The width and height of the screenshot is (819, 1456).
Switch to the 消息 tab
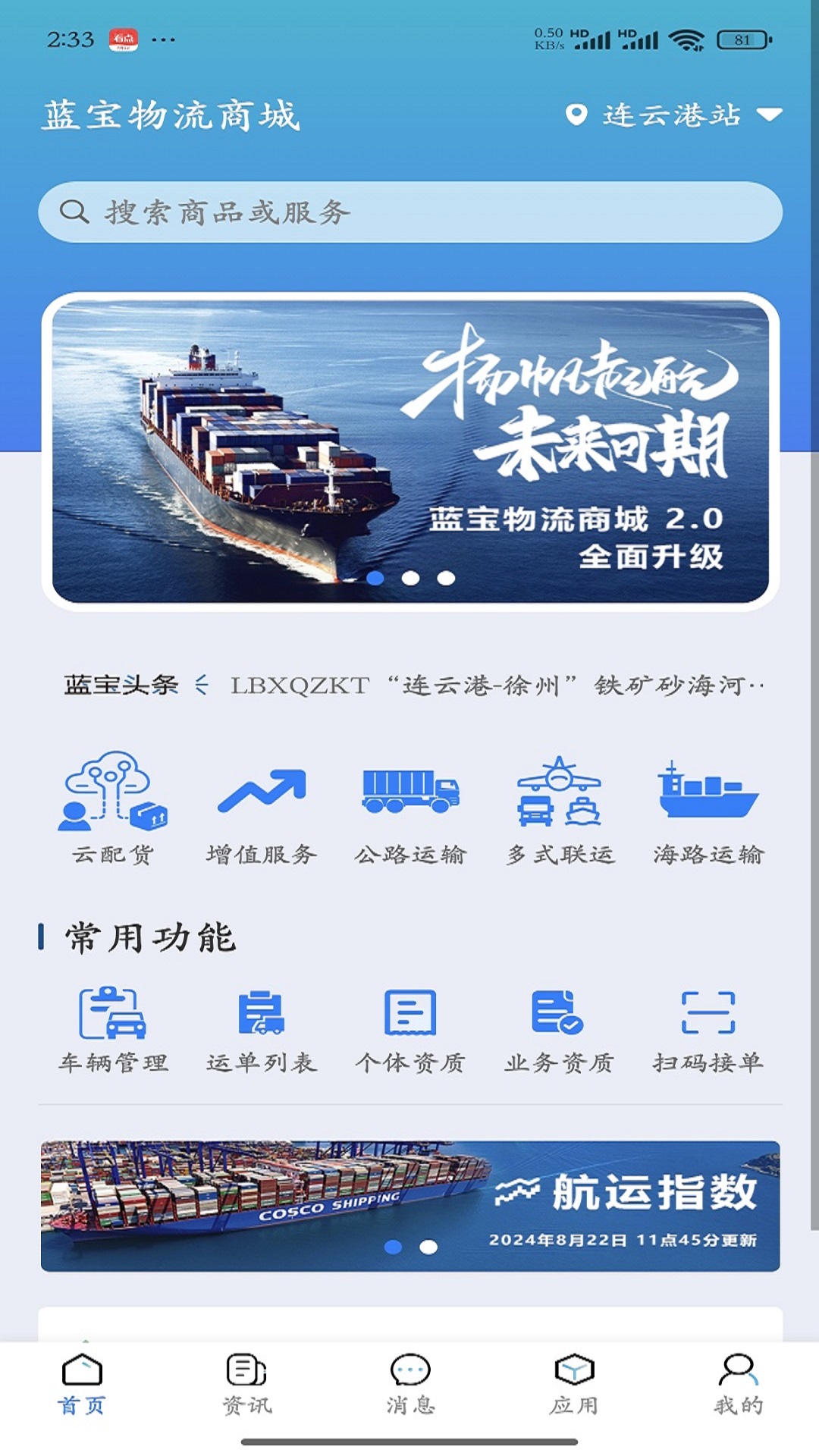410,1385
